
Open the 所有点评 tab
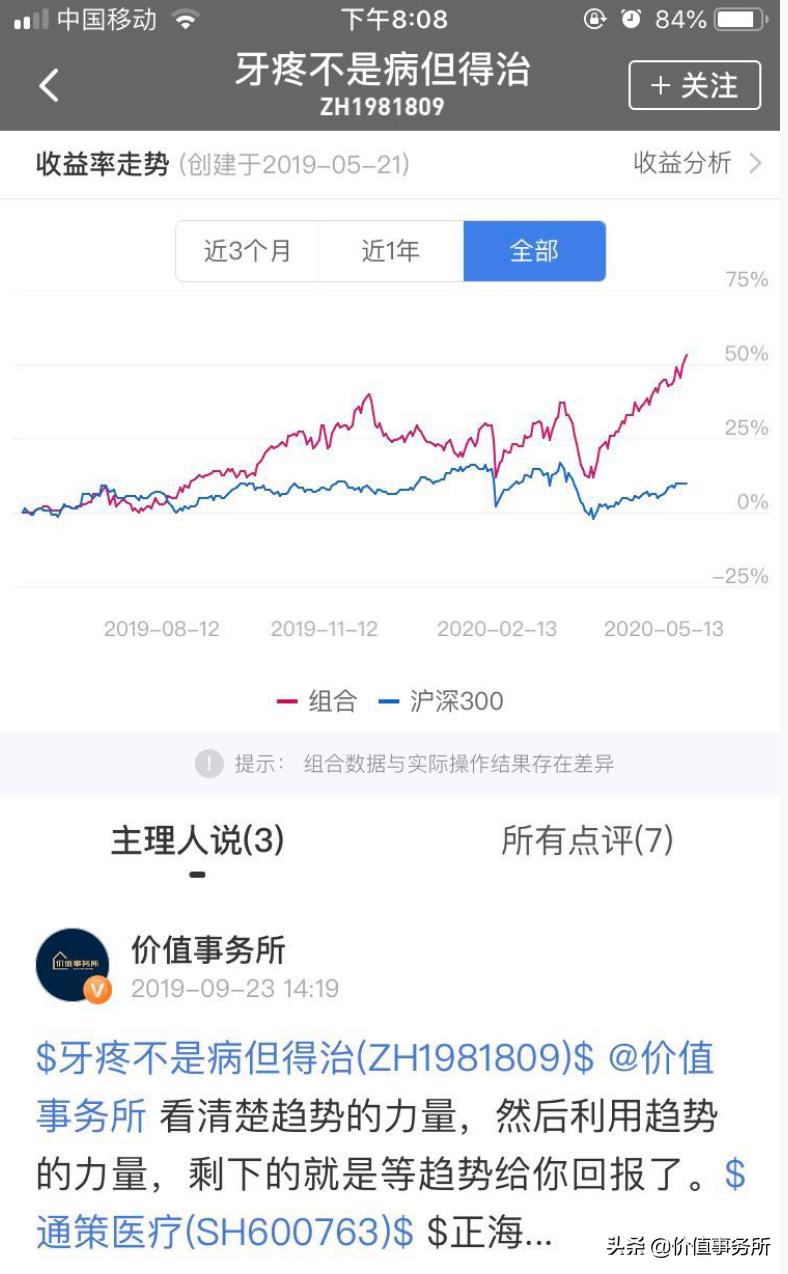point(587,841)
